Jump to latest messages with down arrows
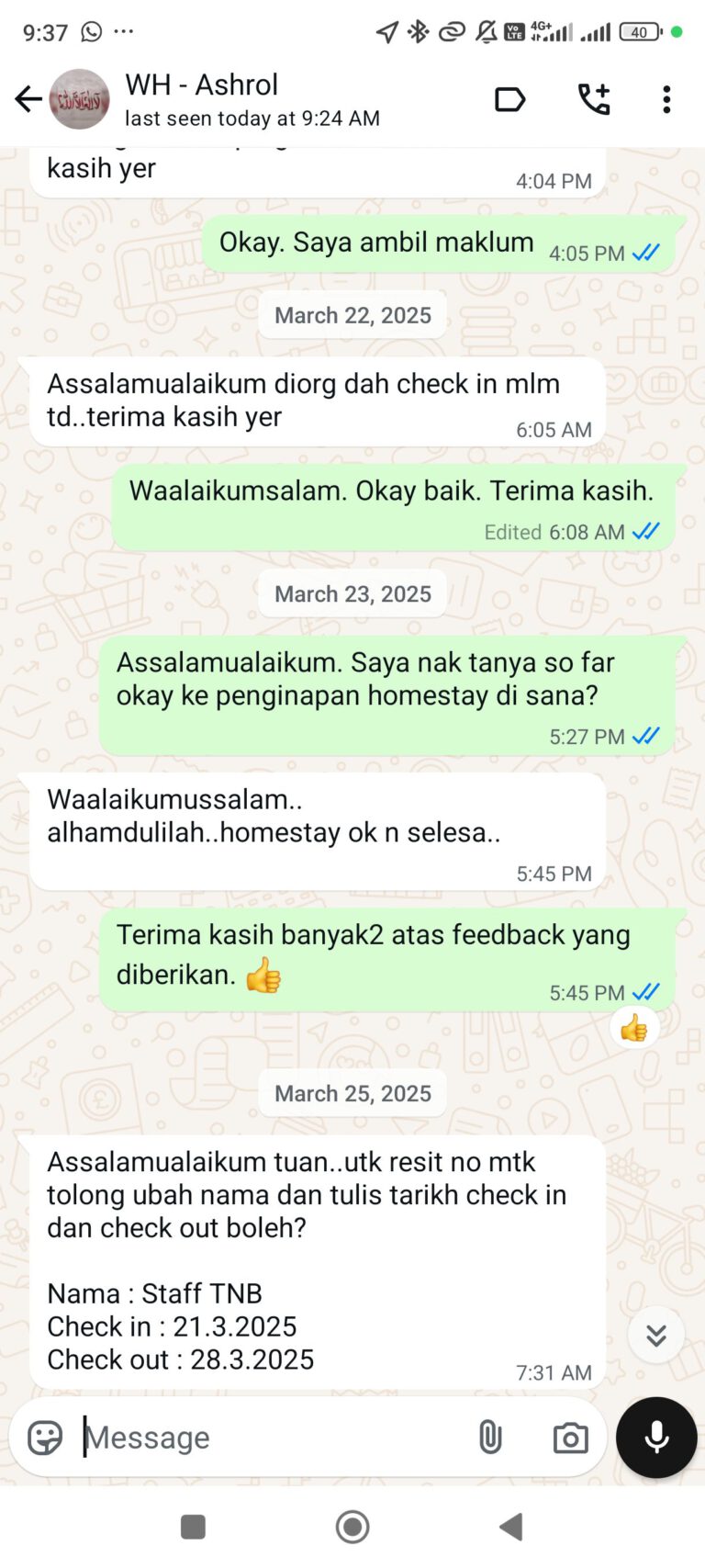Image resolution: width=705 pixels, height=1568 pixels. coord(655,1335)
